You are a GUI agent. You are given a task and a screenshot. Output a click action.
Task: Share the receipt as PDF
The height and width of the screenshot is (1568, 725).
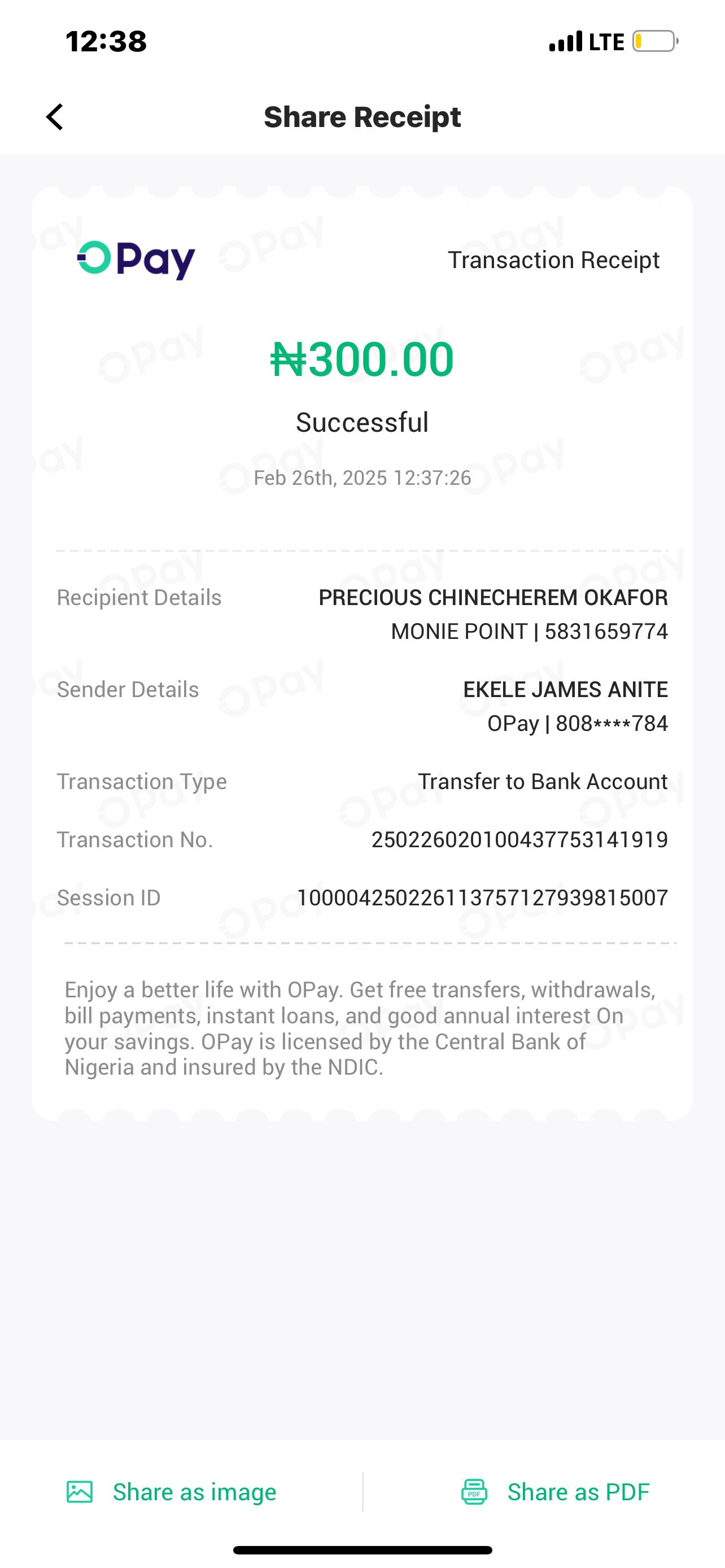pyautogui.click(x=554, y=1492)
